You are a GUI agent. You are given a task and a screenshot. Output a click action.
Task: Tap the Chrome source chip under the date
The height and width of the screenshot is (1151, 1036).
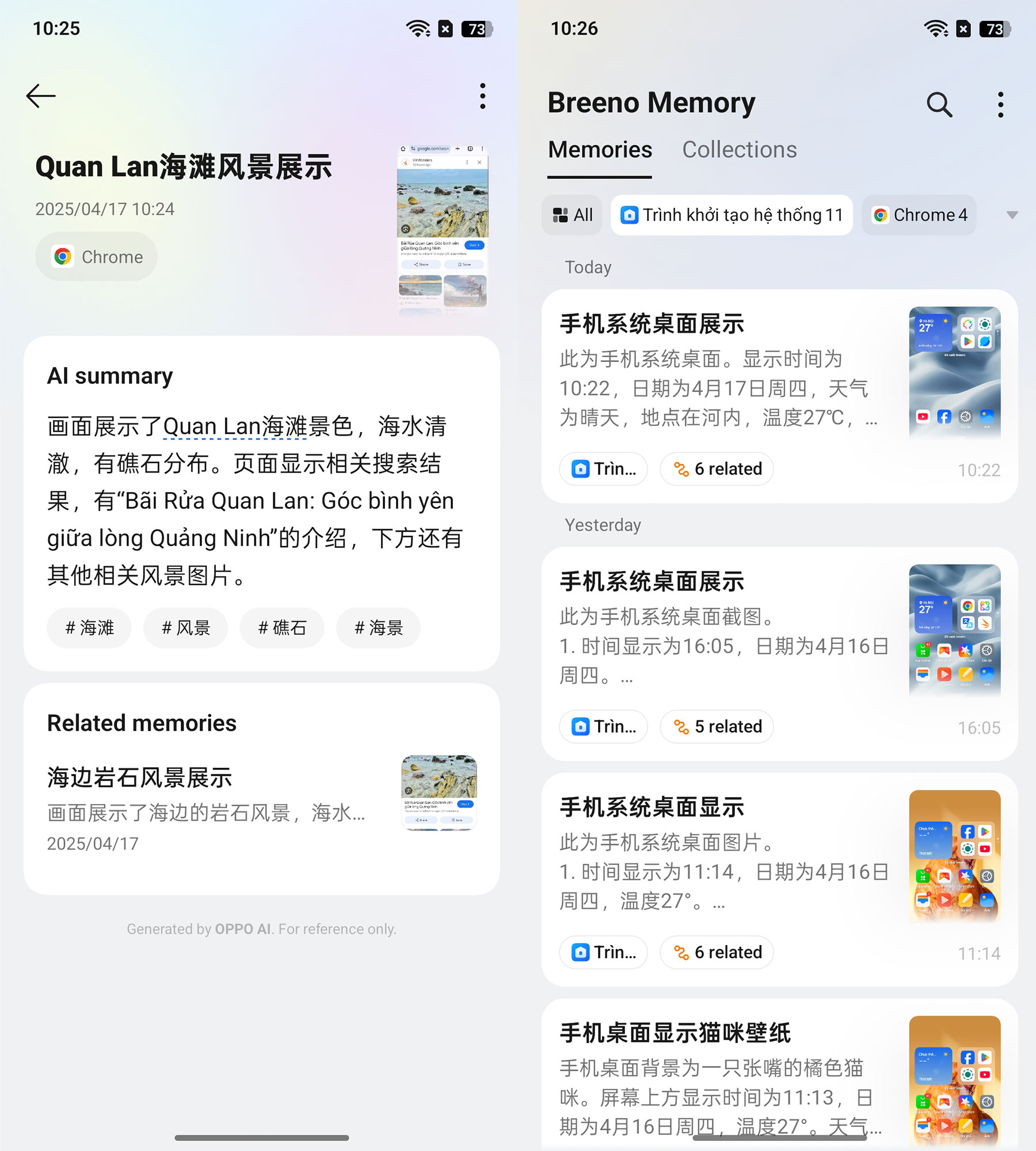[x=97, y=257]
